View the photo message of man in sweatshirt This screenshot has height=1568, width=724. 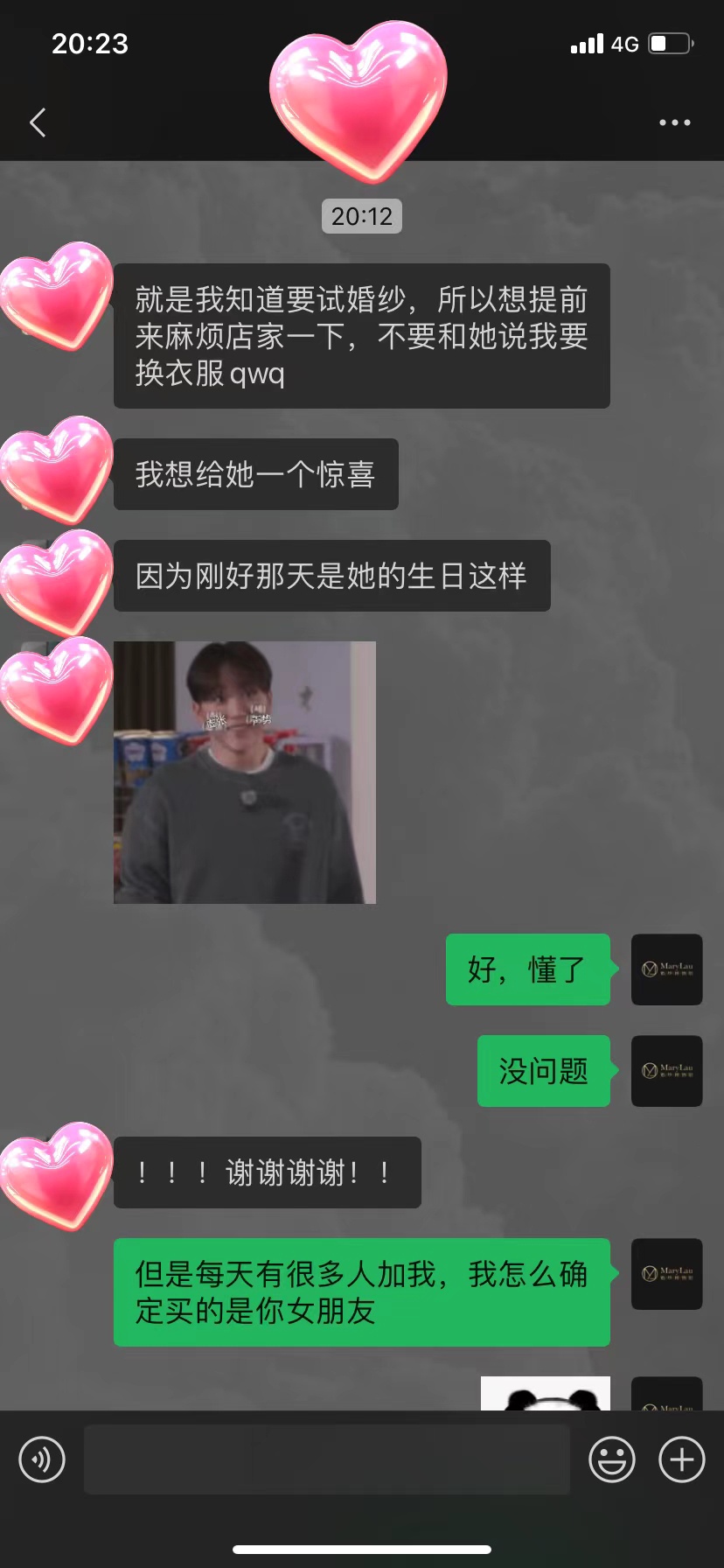[245, 773]
